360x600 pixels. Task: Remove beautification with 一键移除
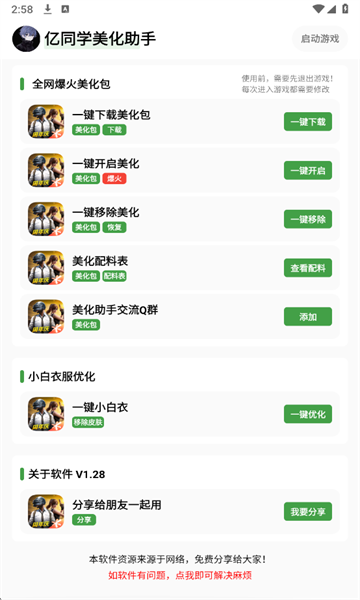(x=308, y=219)
